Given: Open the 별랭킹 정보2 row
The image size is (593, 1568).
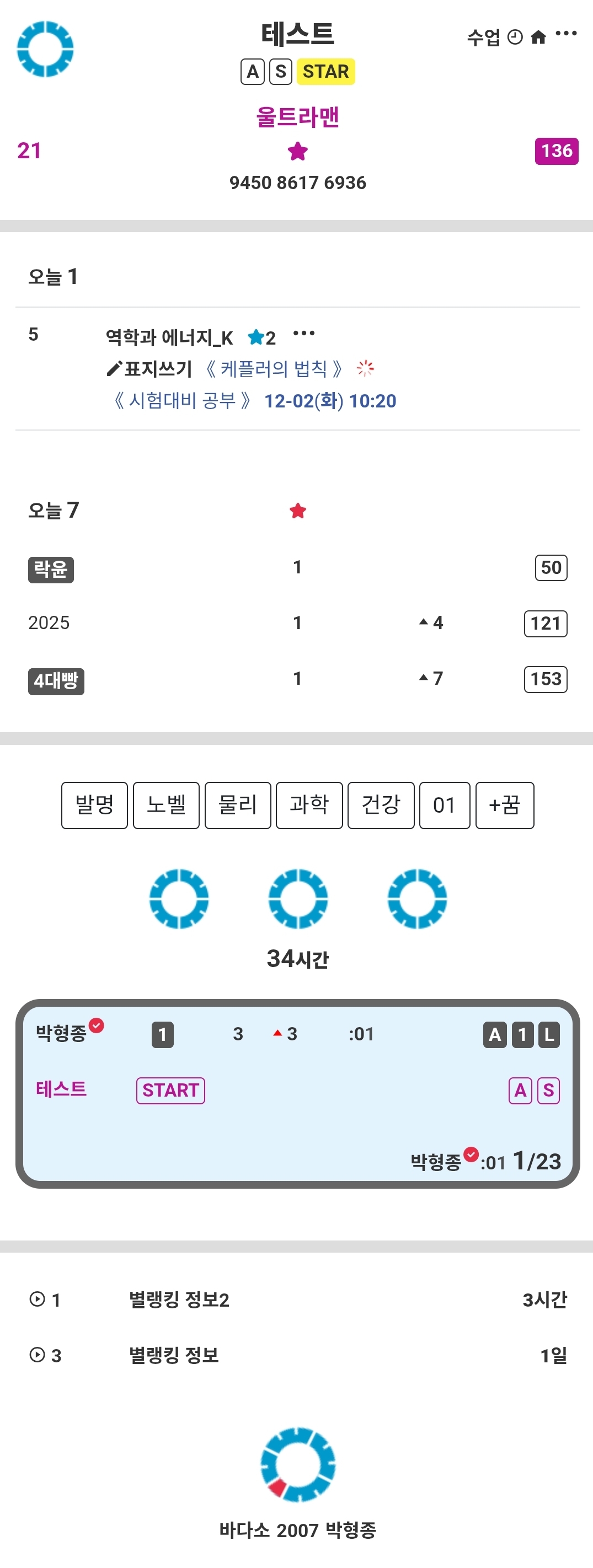Looking at the screenshot, I should click(x=179, y=1300).
